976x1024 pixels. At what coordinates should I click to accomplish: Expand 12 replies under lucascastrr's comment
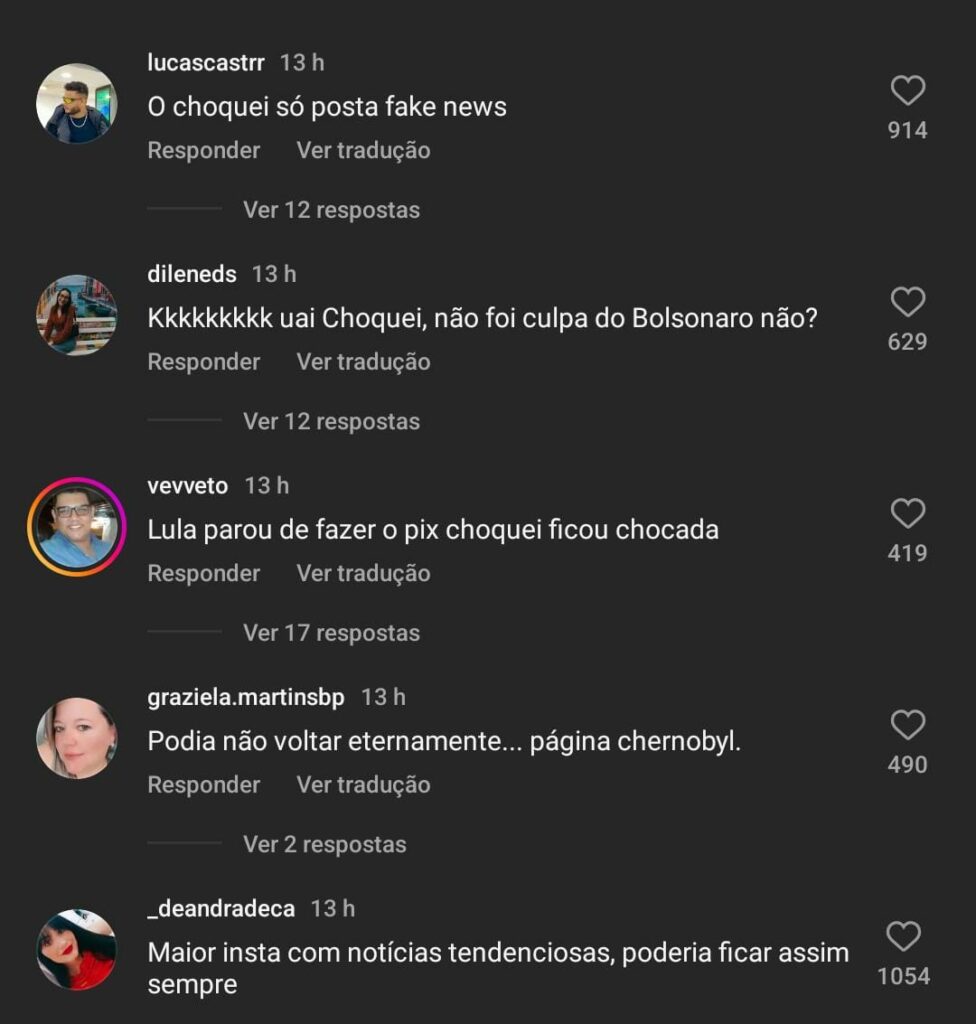pyautogui.click(x=331, y=210)
